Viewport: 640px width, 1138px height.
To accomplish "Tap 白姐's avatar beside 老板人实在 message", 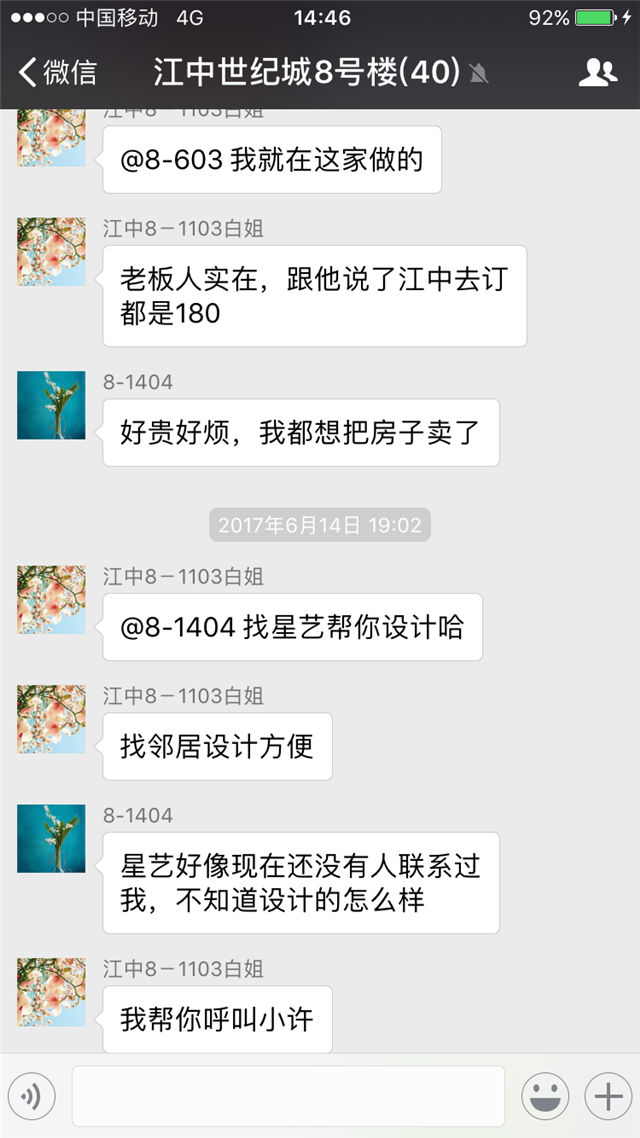I will pyautogui.click(x=51, y=252).
